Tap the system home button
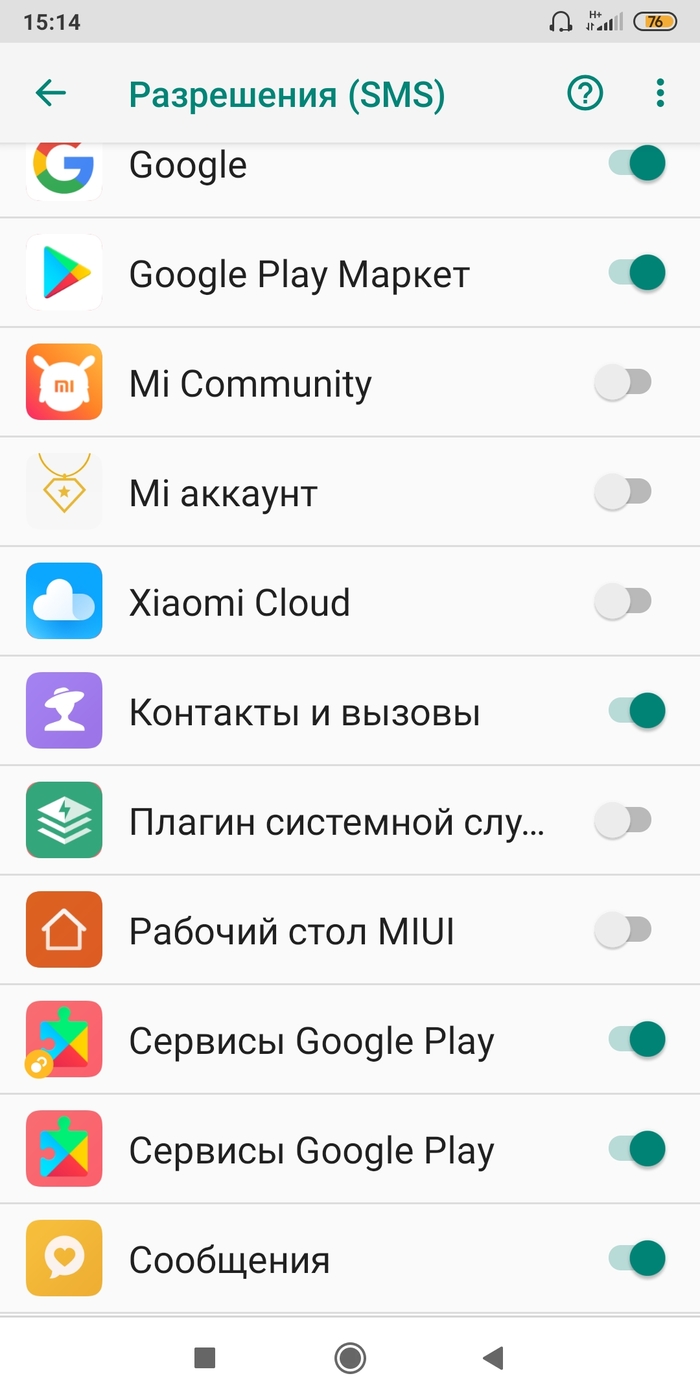 click(350, 1357)
